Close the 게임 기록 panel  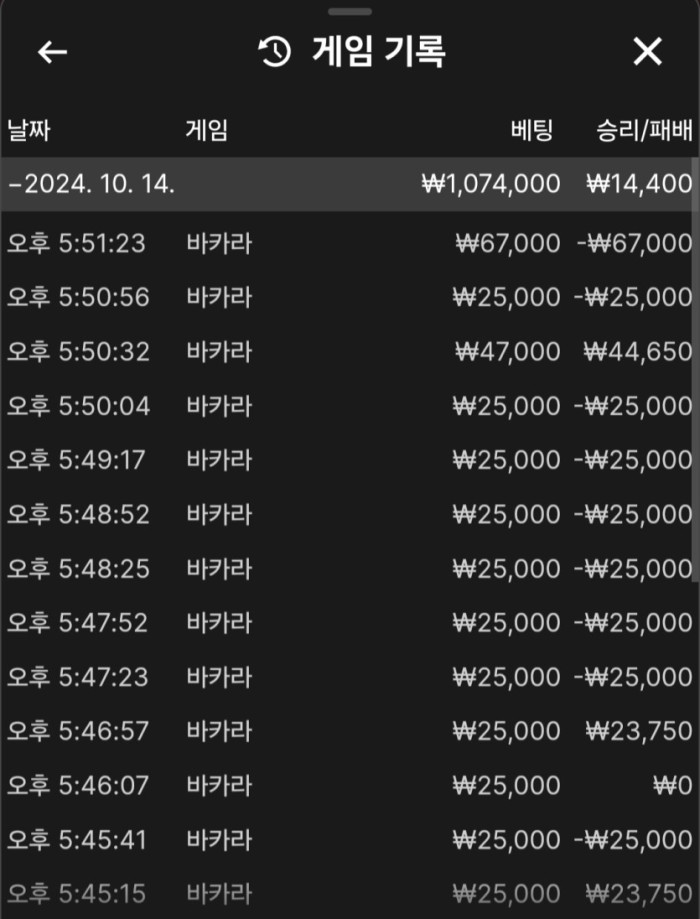pyautogui.click(x=648, y=52)
